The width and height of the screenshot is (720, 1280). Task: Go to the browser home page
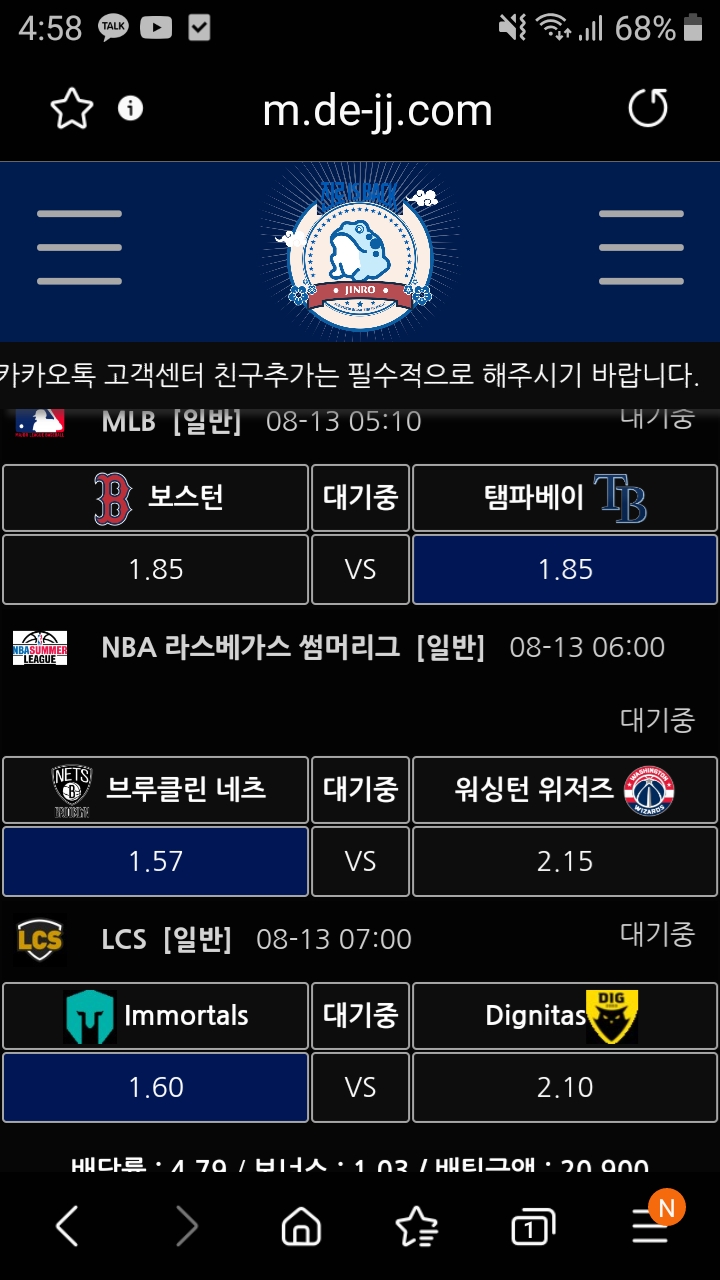[x=301, y=1226]
